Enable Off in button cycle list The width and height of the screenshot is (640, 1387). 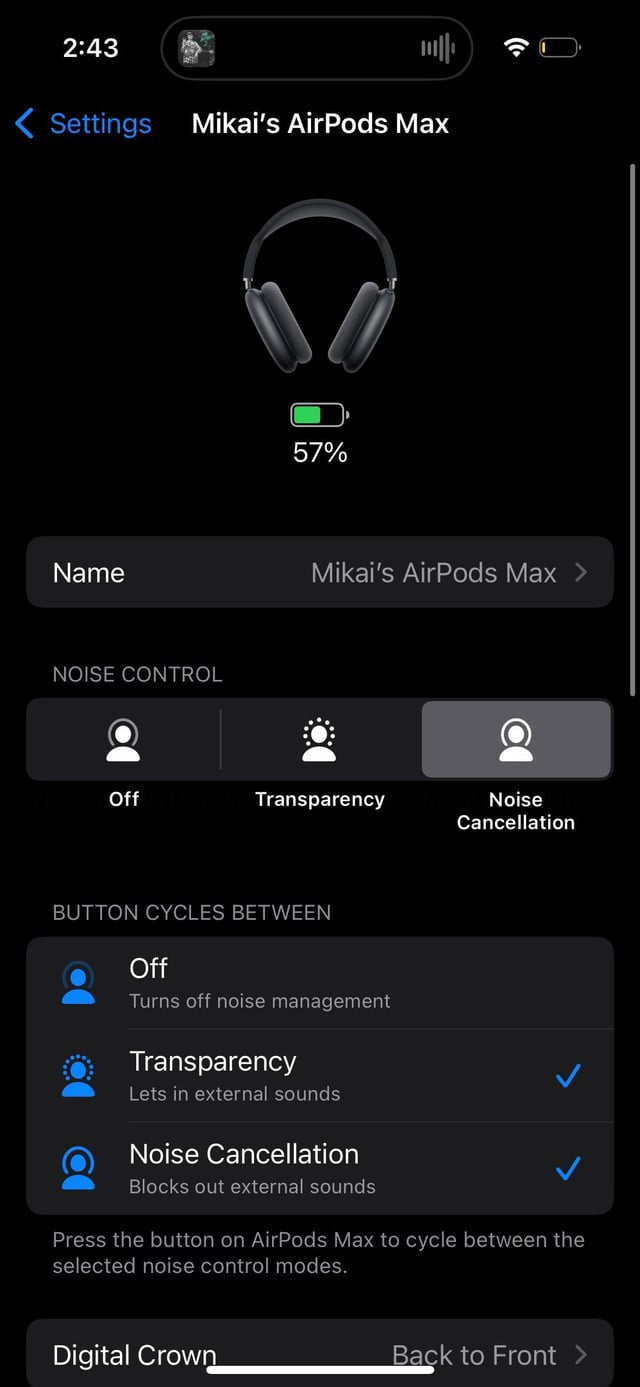[x=320, y=983]
